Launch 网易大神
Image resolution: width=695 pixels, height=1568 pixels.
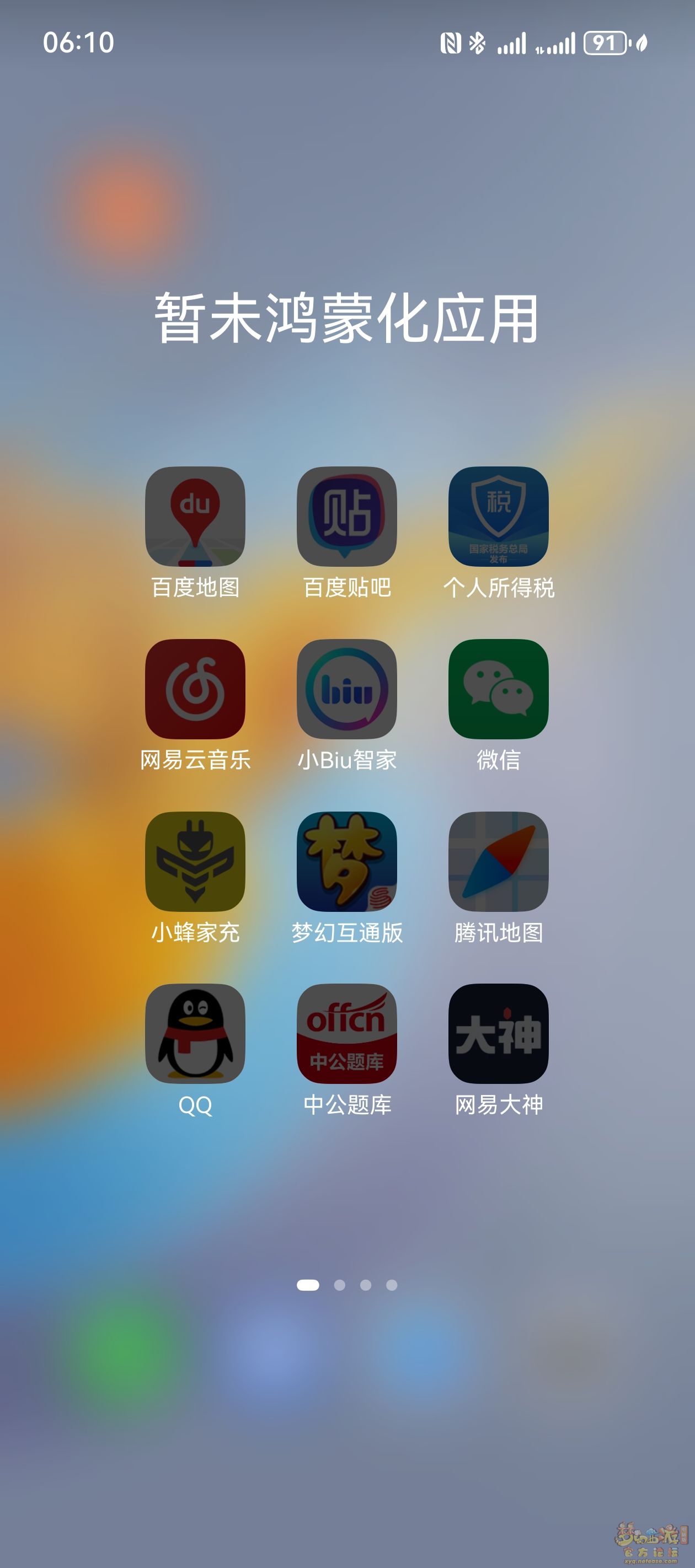(x=498, y=1034)
